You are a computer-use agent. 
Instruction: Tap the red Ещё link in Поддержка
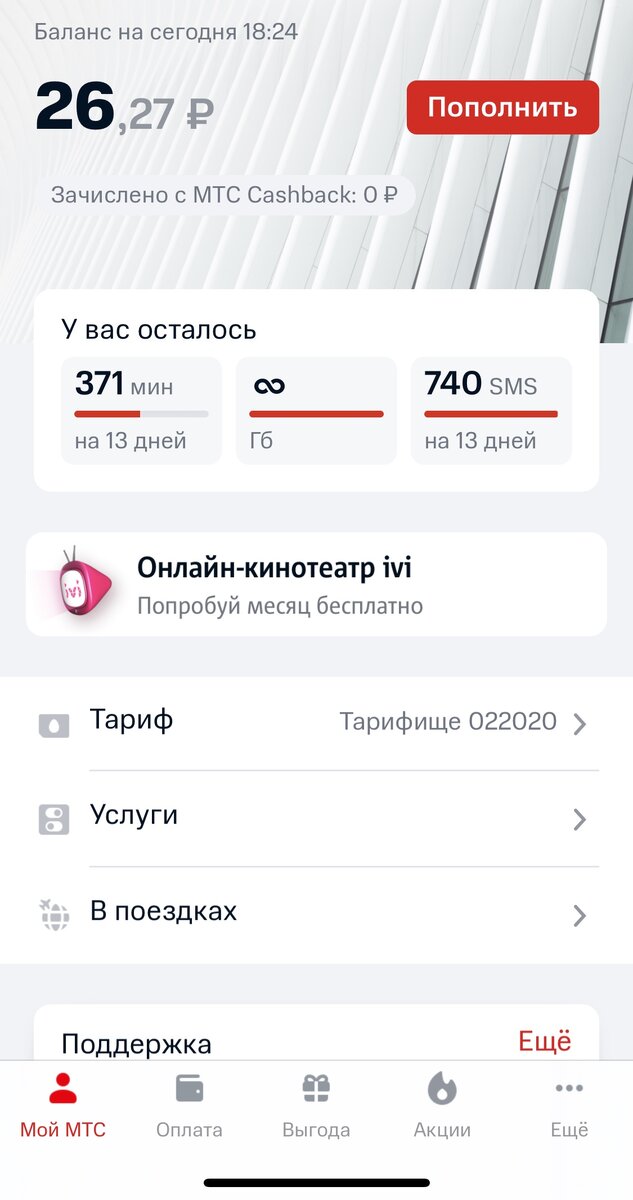(x=544, y=1041)
